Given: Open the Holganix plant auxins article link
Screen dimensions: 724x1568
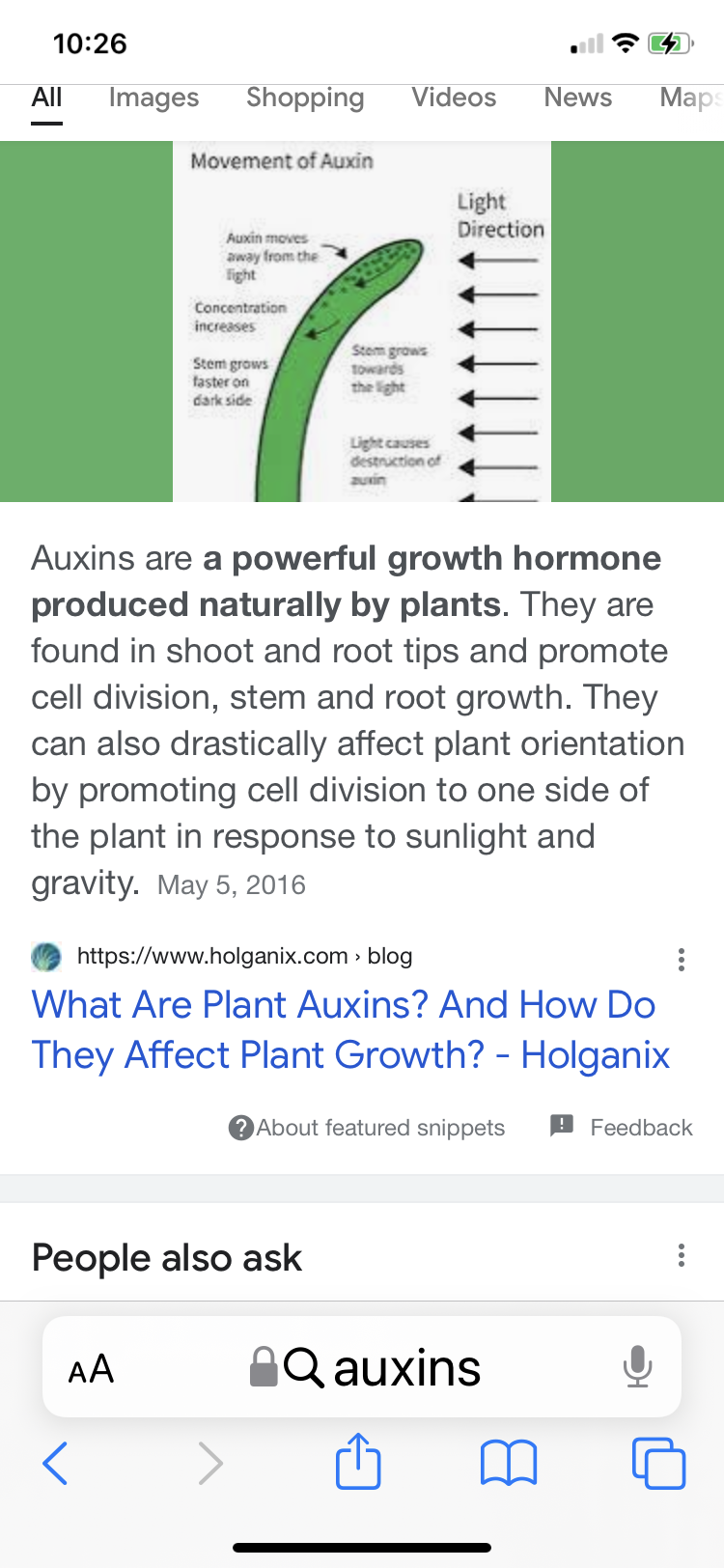Looking at the screenshot, I should (x=350, y=1029).
